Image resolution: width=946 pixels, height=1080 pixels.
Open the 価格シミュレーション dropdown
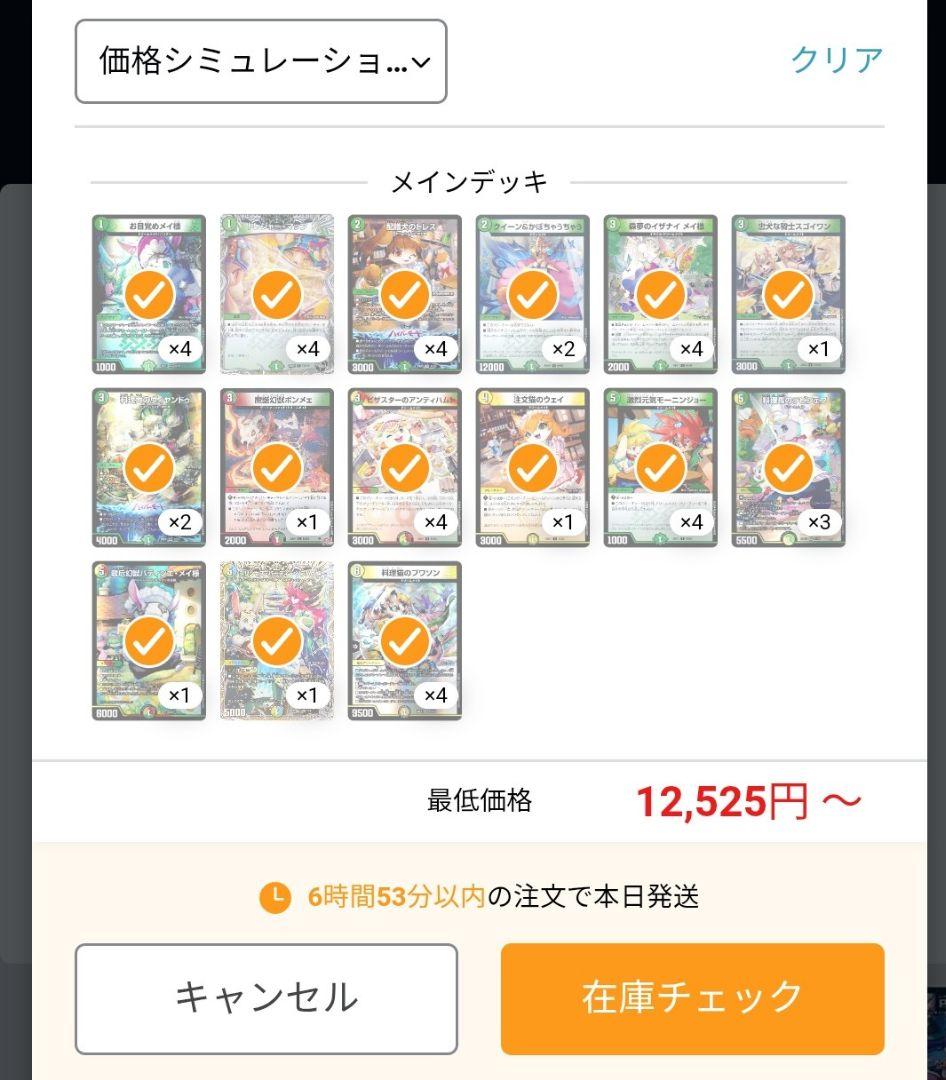[x=260, y=61]
